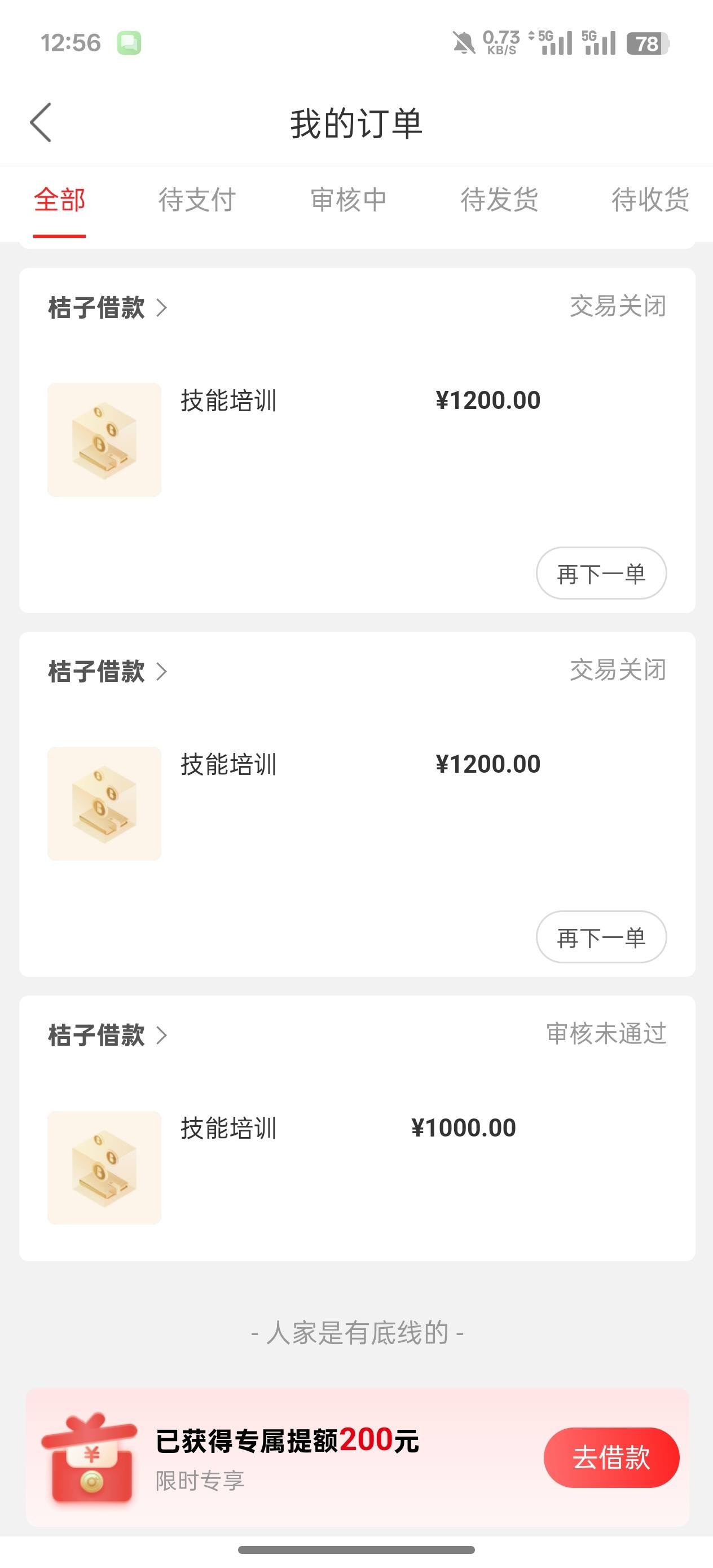Image resolution: width=713 pixels, height=1568 pixels.
Task: Open the 待收货 tab
Action: tap(650, 200)
